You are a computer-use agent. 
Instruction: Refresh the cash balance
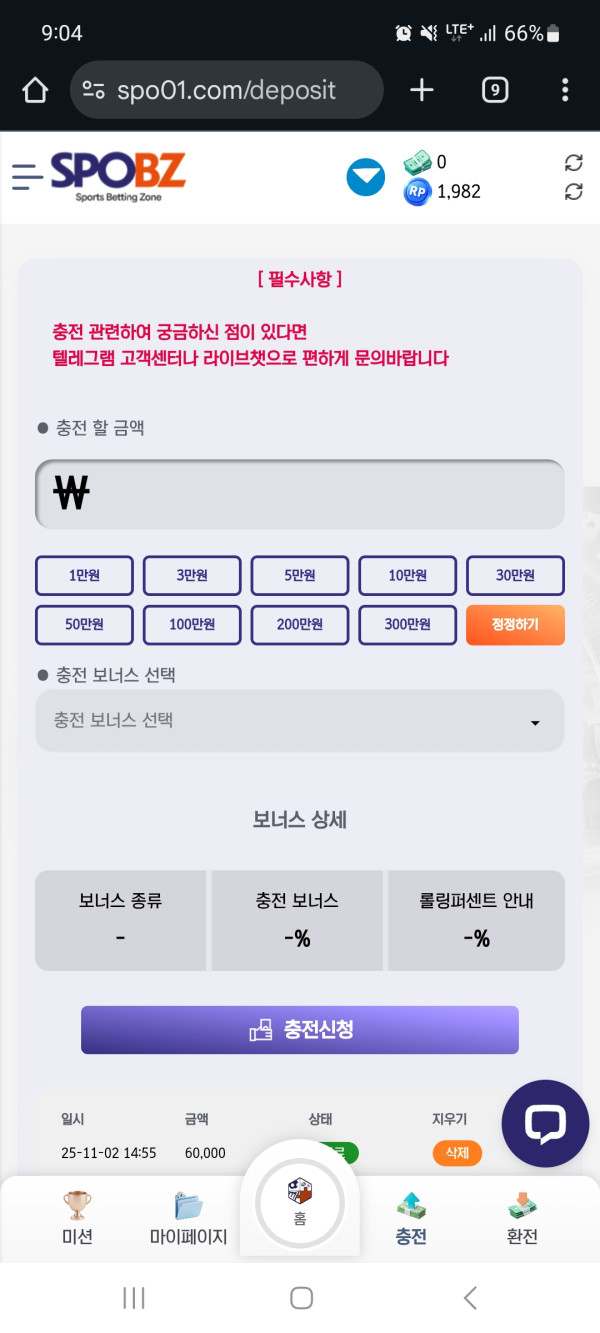(573, 162)
